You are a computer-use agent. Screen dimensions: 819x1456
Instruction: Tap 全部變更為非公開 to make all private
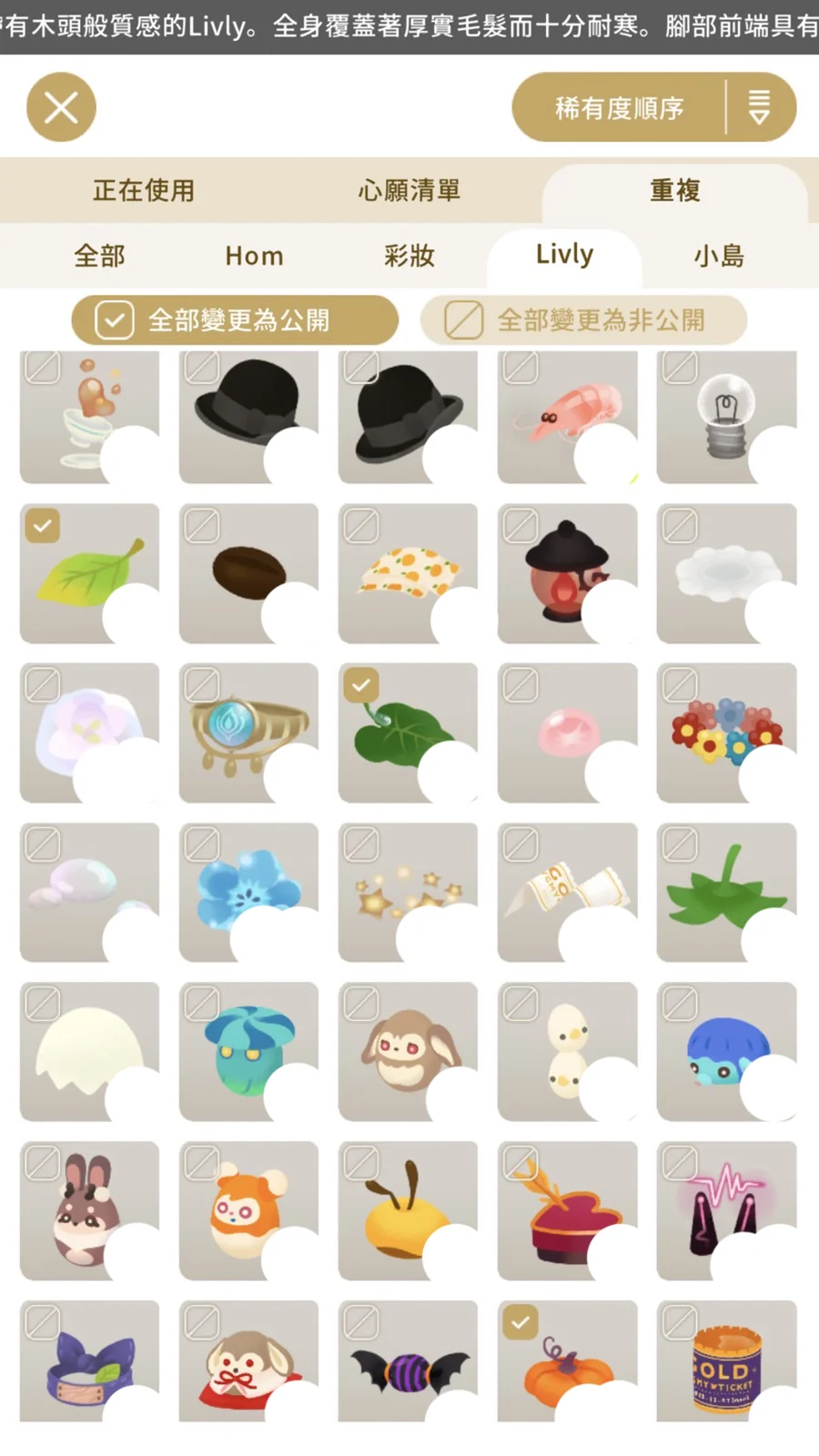[583, 320]
